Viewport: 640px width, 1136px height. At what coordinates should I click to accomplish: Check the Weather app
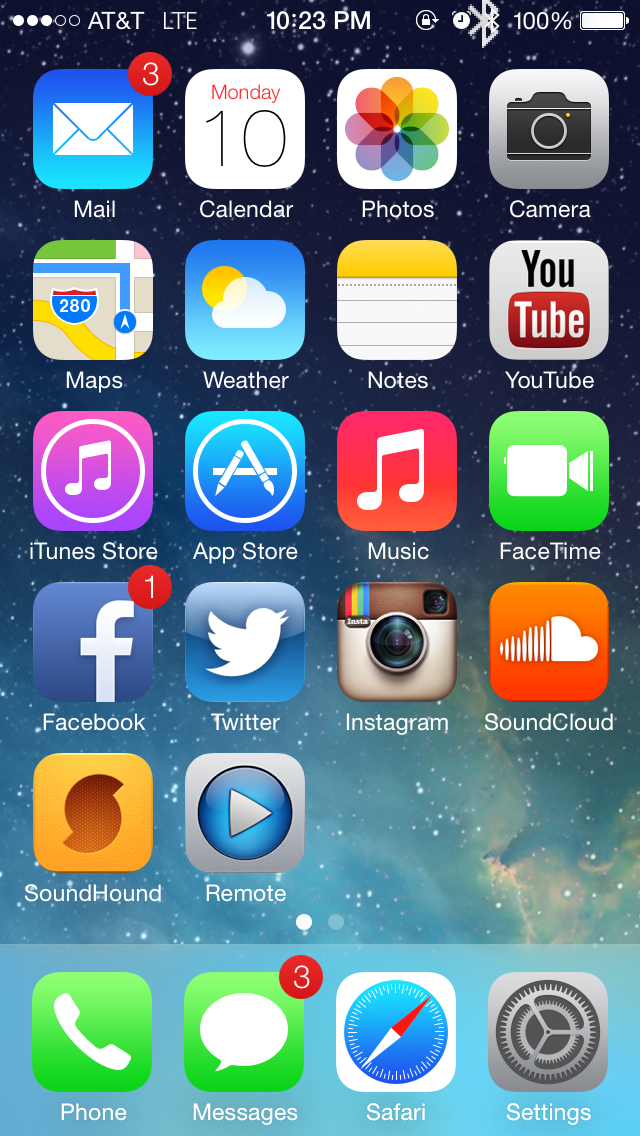tap(245, 300)
